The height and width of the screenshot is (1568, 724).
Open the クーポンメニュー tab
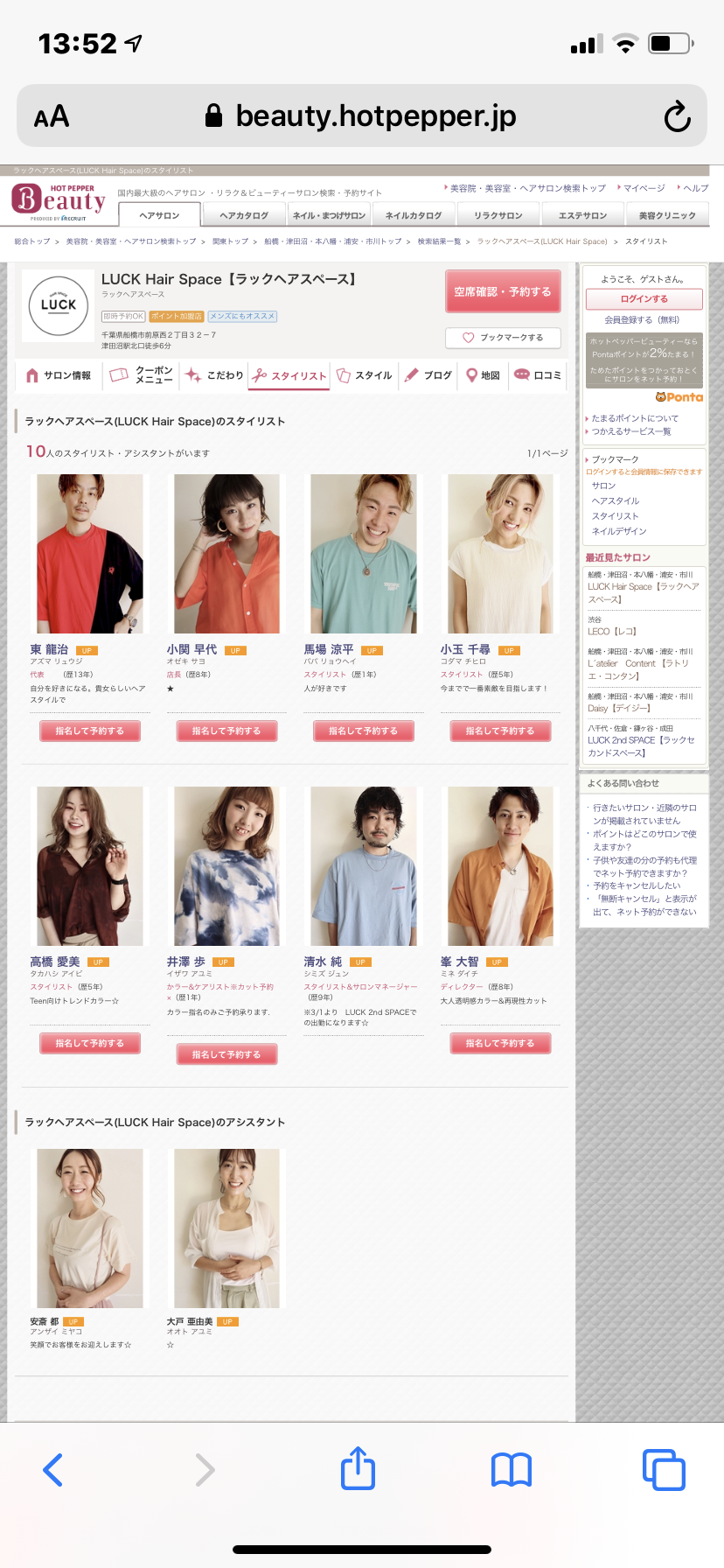click(x=142, y=375)
